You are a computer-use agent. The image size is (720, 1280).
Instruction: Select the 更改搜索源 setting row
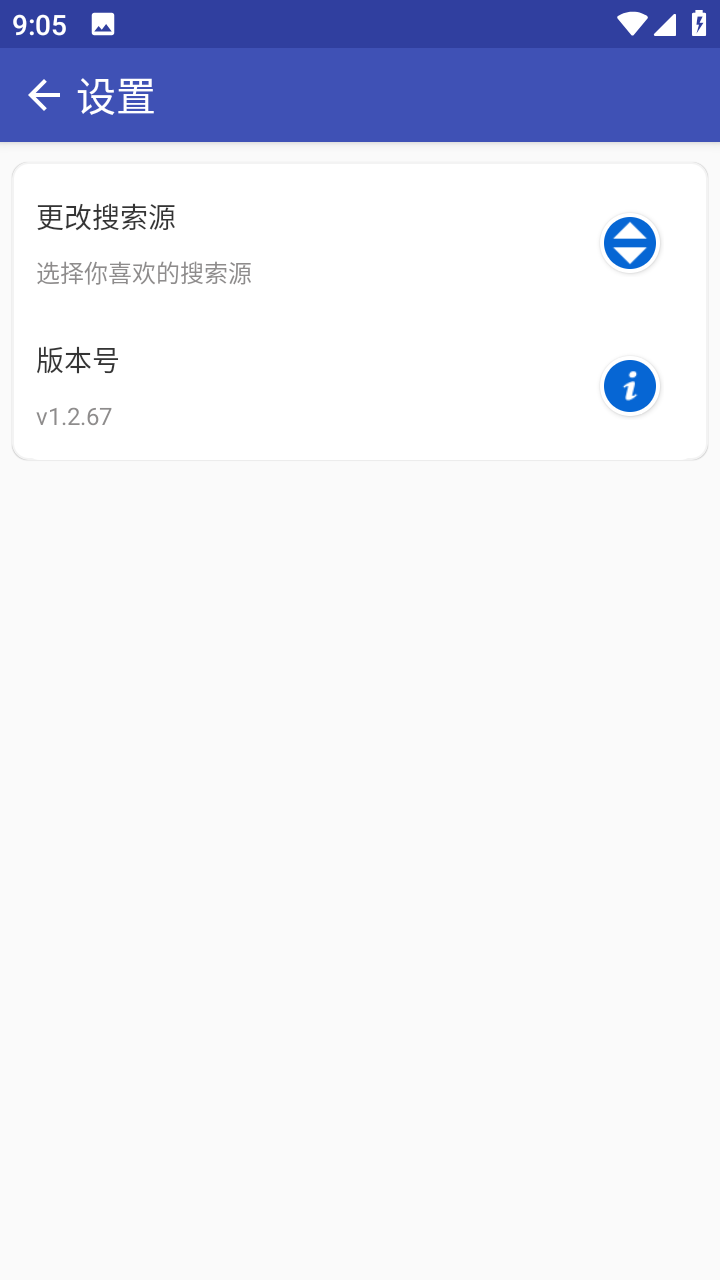[x=300, y=242]
